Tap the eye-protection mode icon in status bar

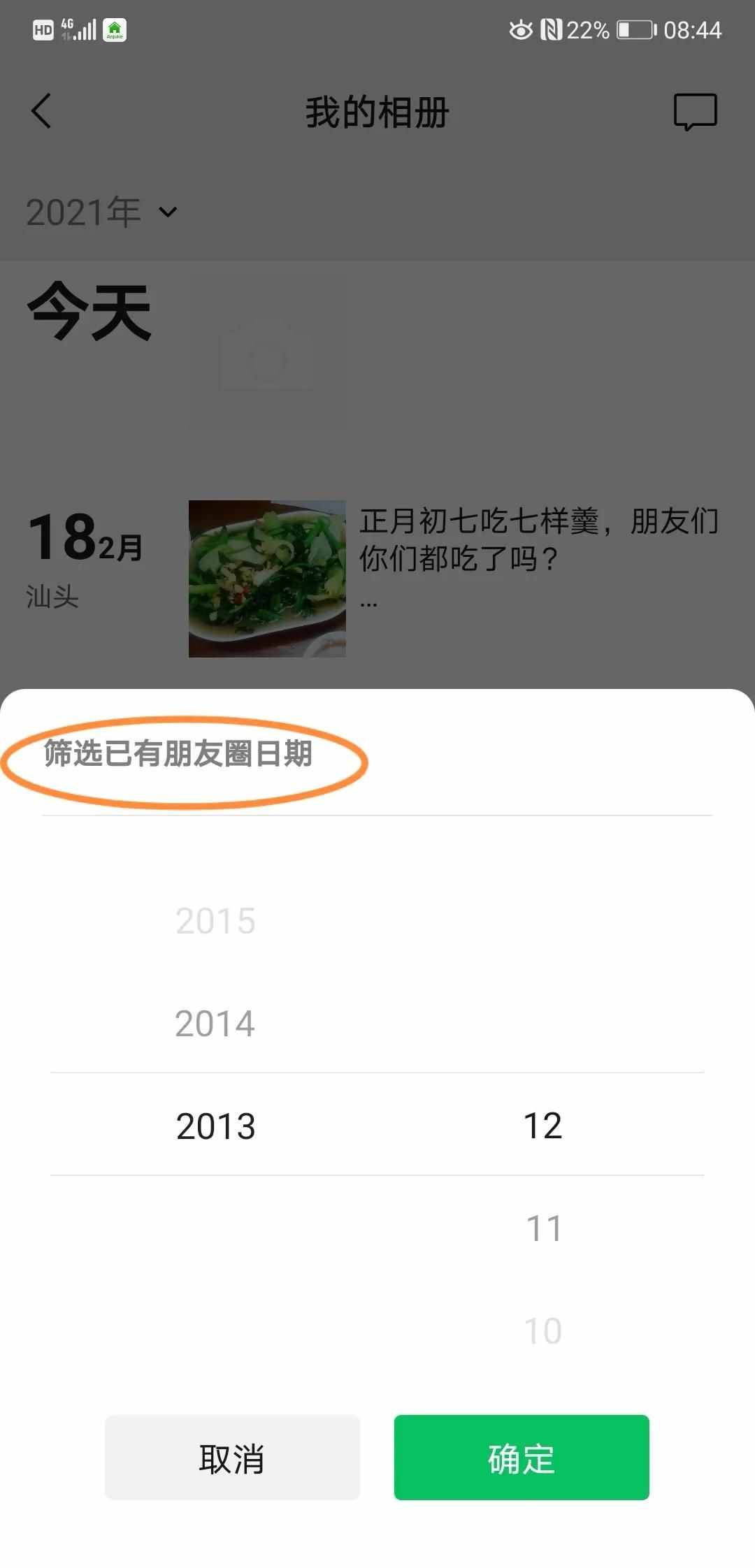[521, 29]
